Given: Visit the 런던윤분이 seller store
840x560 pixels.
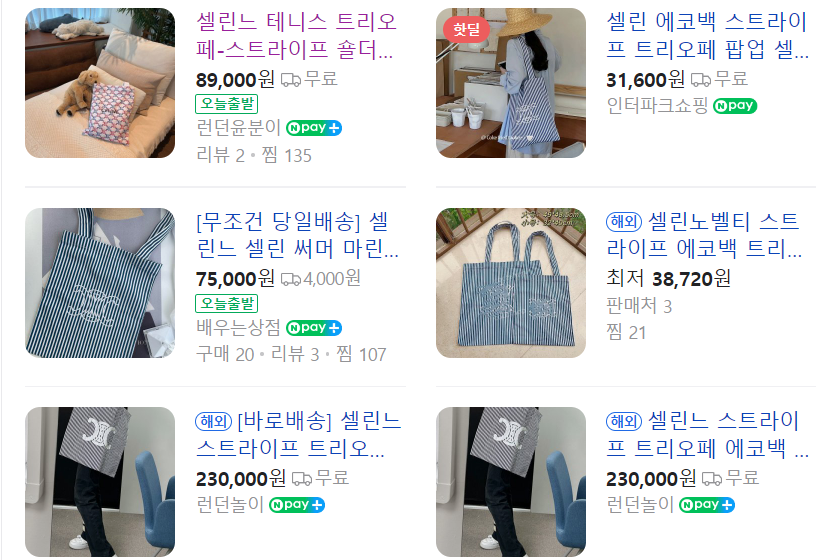Looking at the screenshot, I should coord(238,128).
